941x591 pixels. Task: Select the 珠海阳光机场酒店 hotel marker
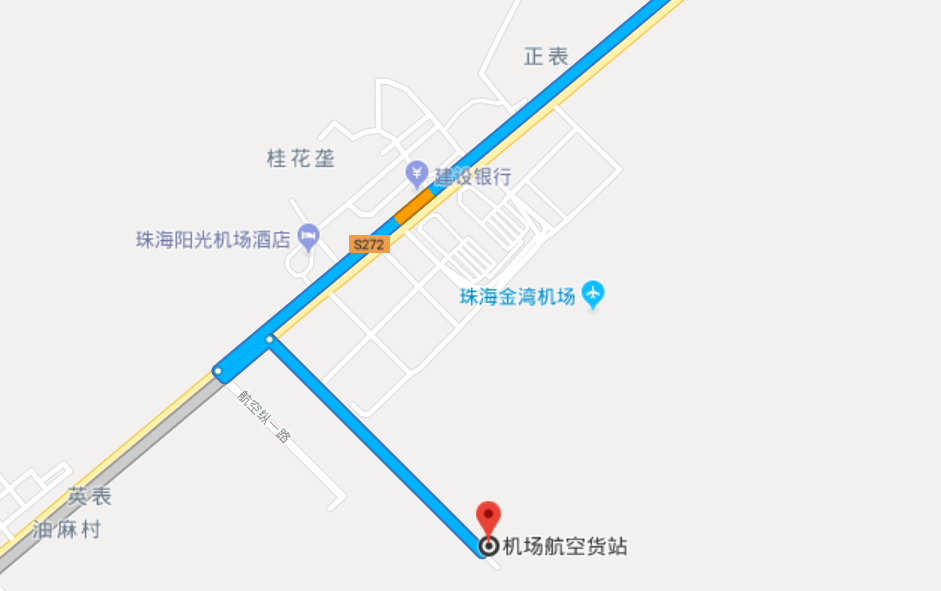coord(308,238)
